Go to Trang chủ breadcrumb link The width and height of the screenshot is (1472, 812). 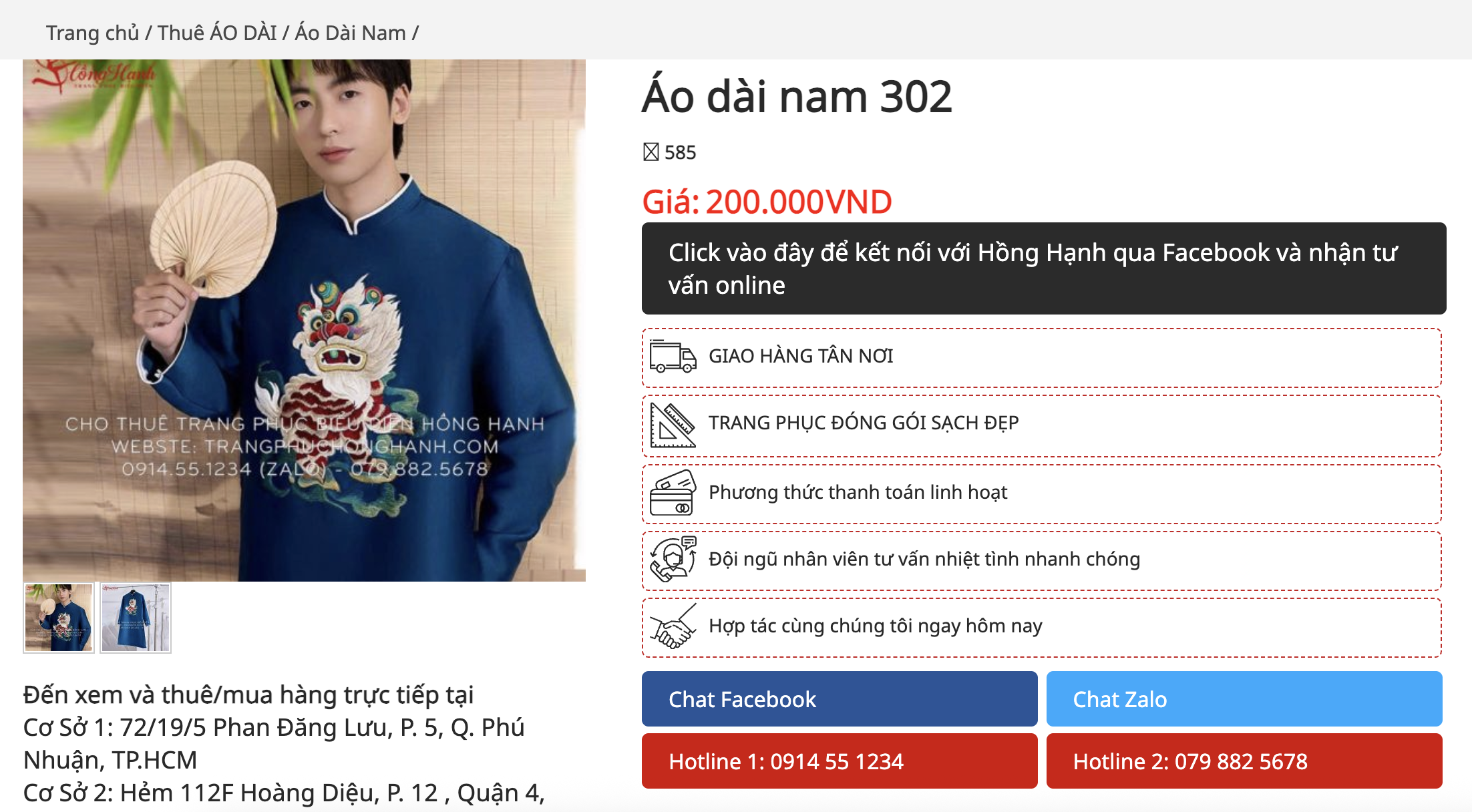[92, 33]
